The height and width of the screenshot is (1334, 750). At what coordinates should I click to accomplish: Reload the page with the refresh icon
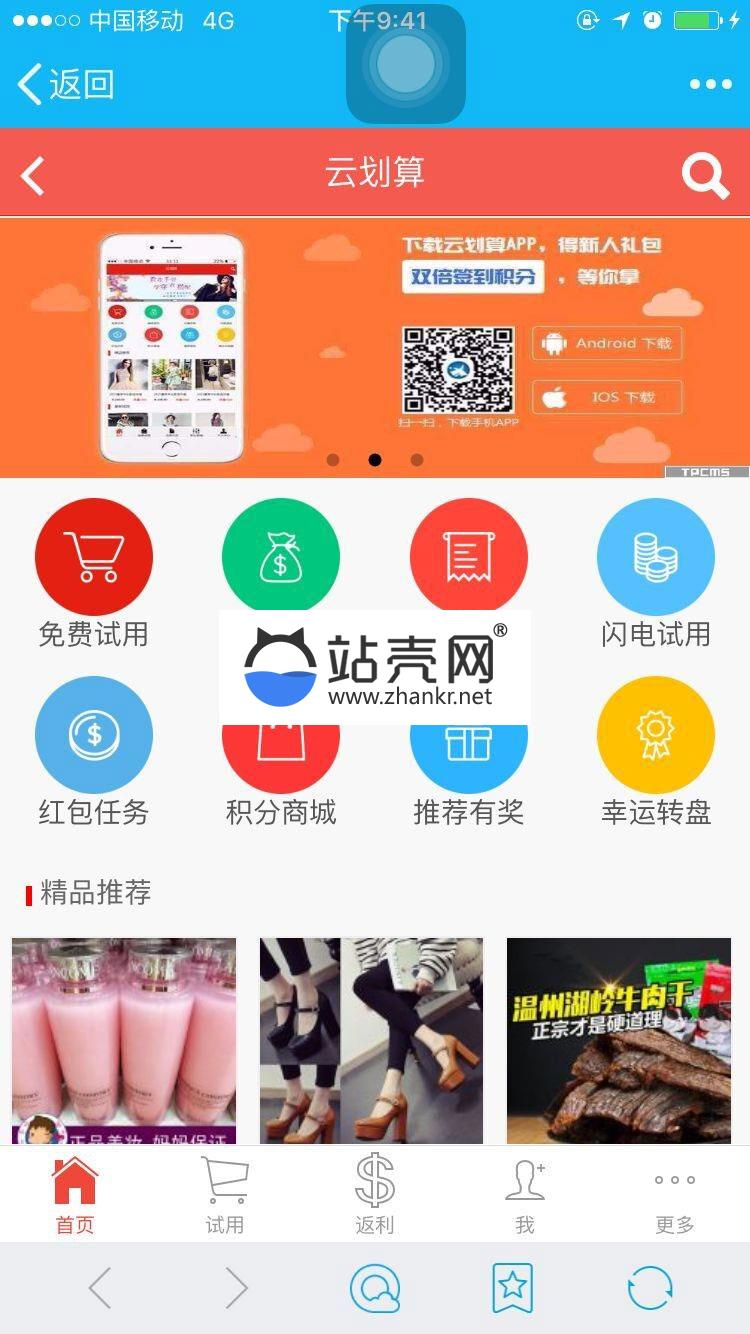click(x=649, y=1288)
